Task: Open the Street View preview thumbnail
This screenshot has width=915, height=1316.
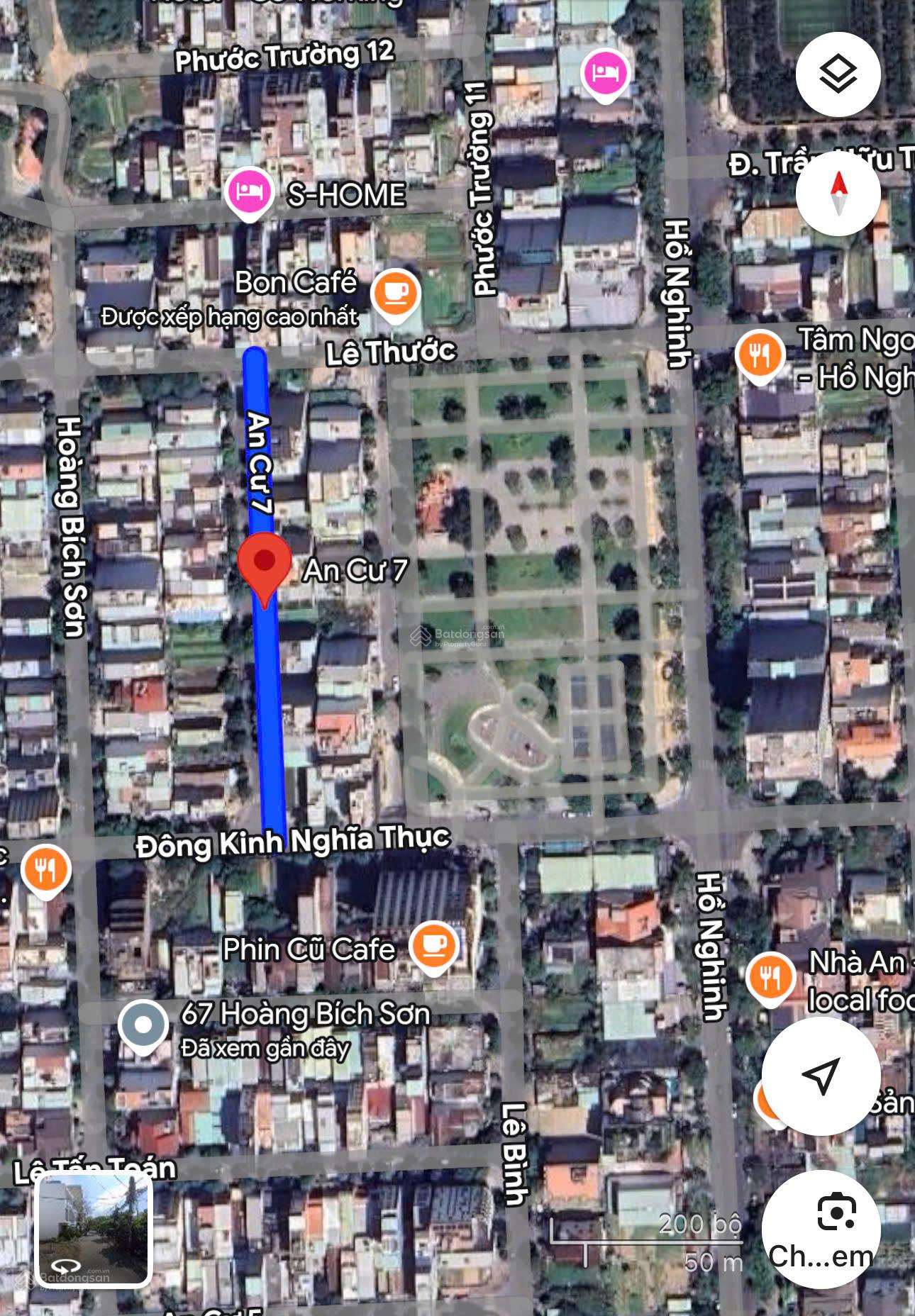Action: (x=94, y=1229)
